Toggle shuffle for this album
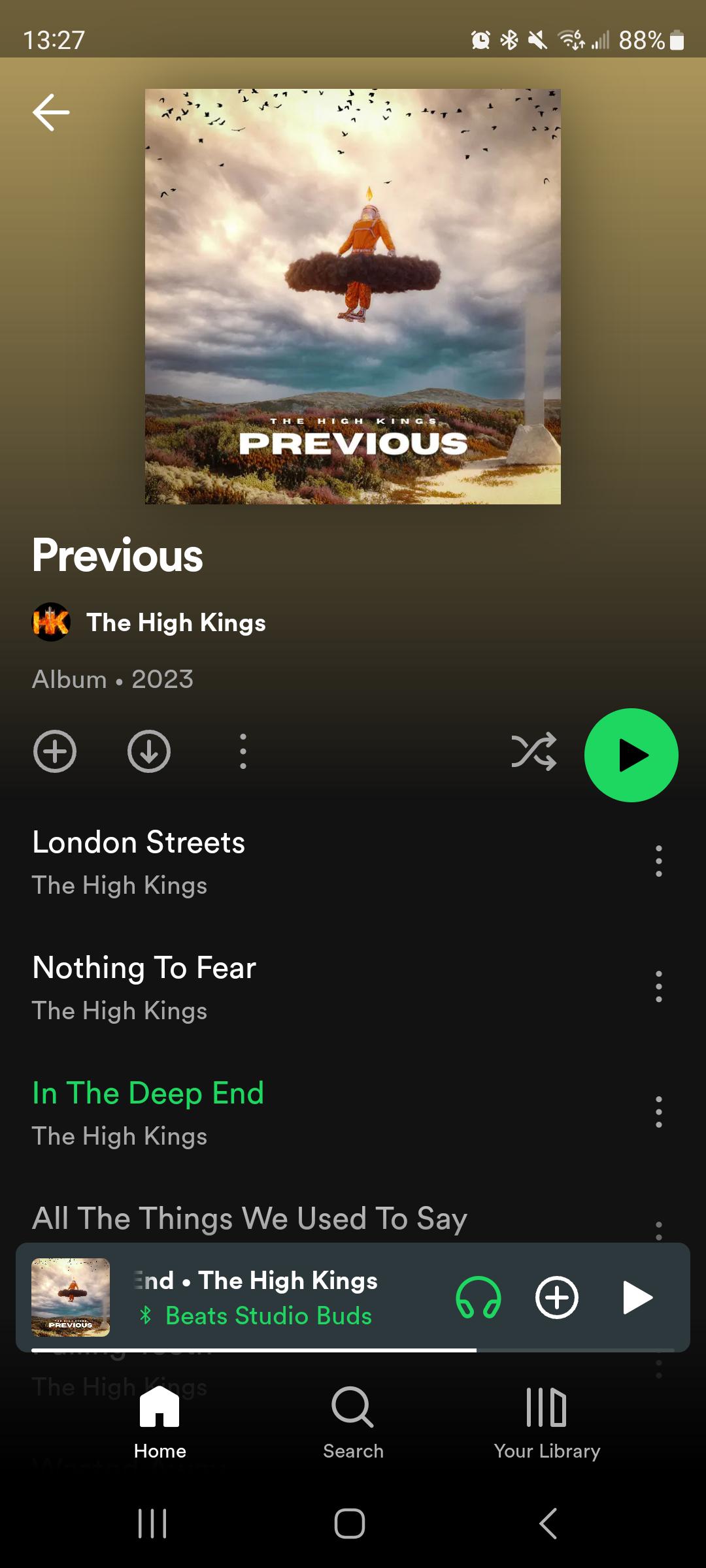 [x=534, y=751]
